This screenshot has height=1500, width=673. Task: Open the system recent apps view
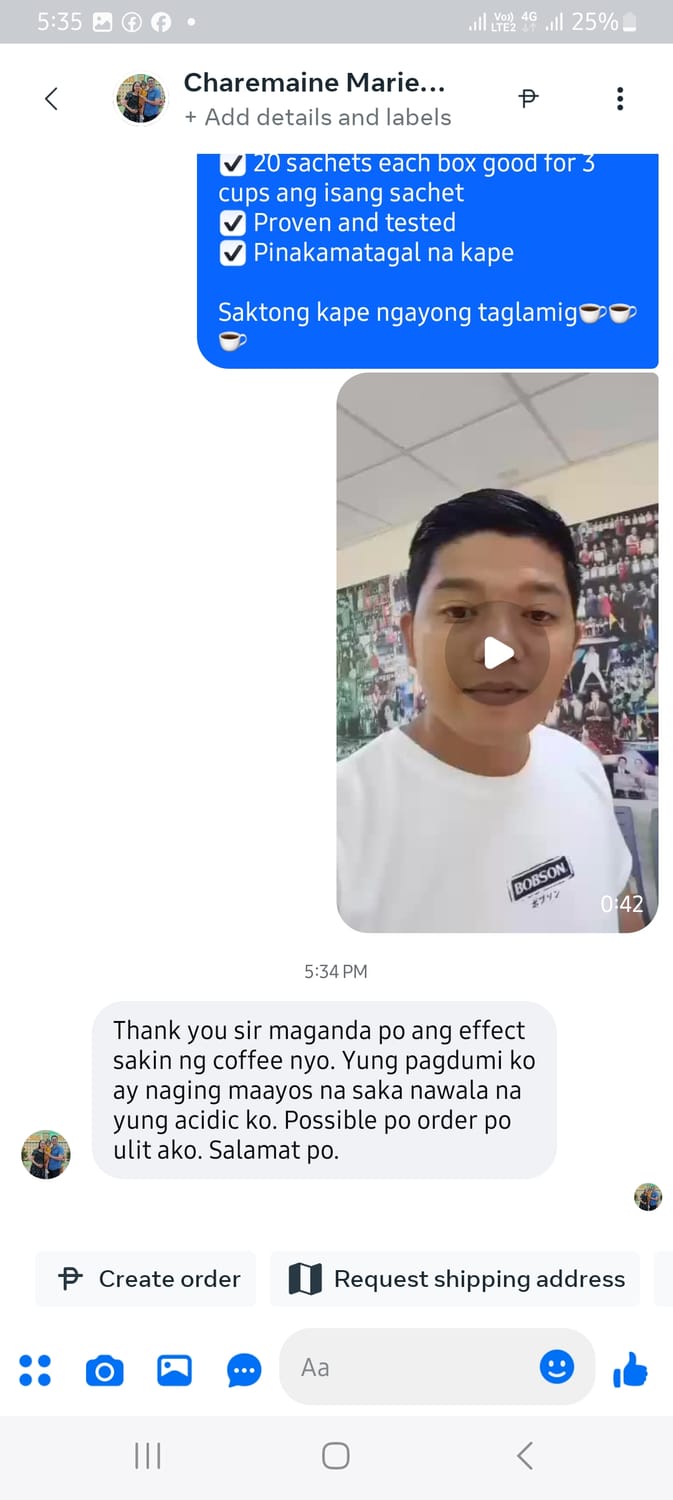(148, 1456)
